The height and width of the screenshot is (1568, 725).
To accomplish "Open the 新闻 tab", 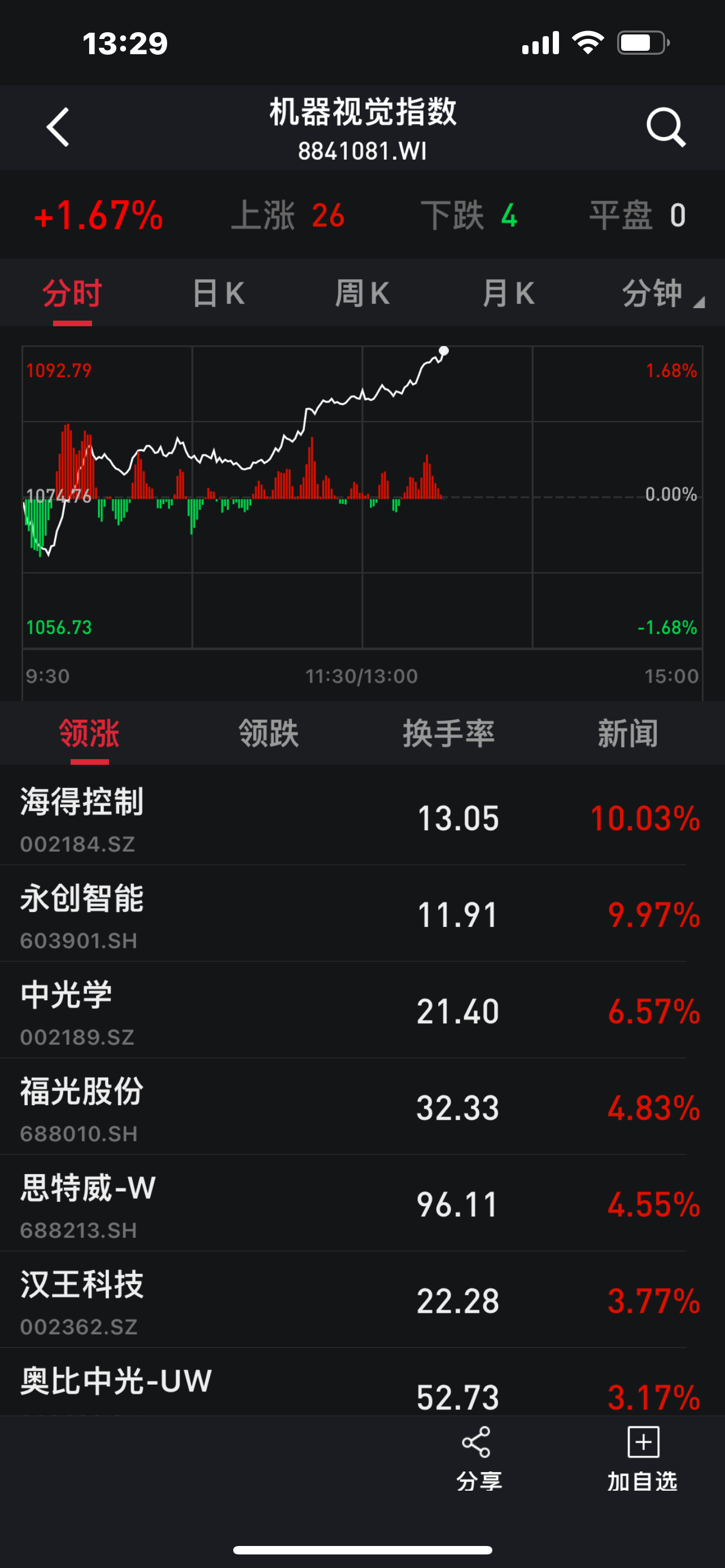I will coord(628,733).
